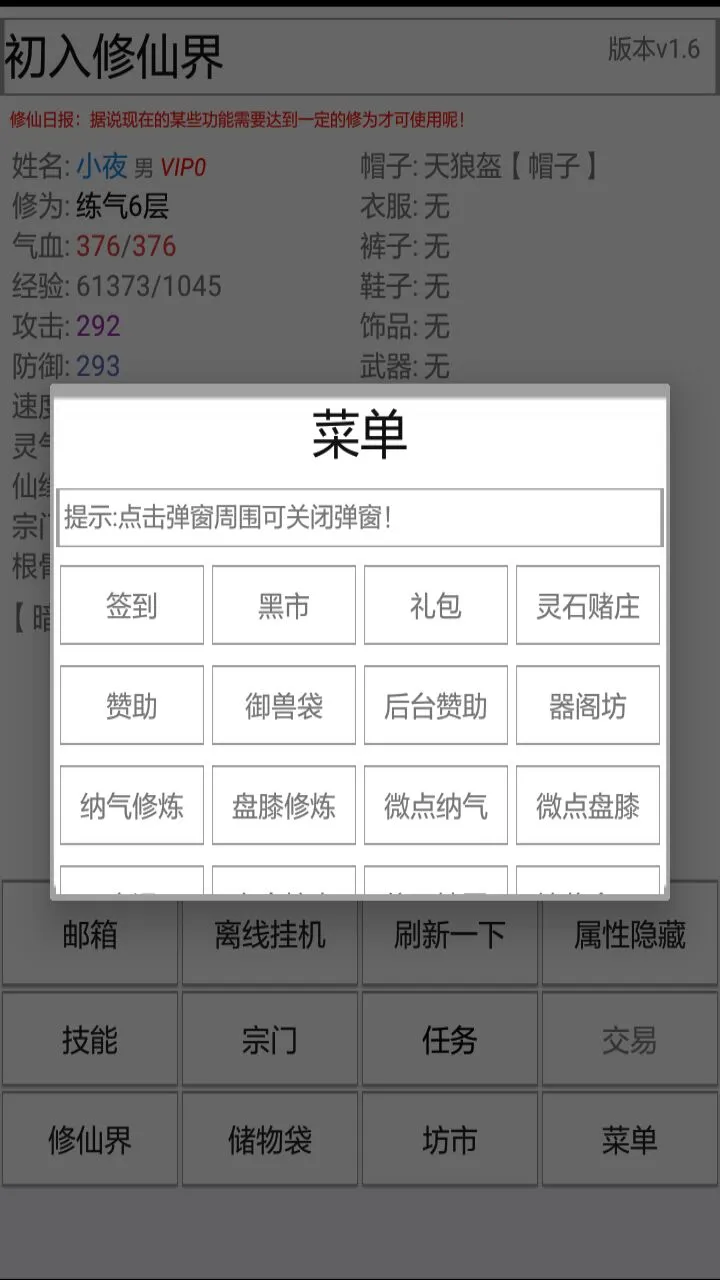The image size is (720, 1280).
Task: Open the 技能 skills panel
Action: [89, 1039]
